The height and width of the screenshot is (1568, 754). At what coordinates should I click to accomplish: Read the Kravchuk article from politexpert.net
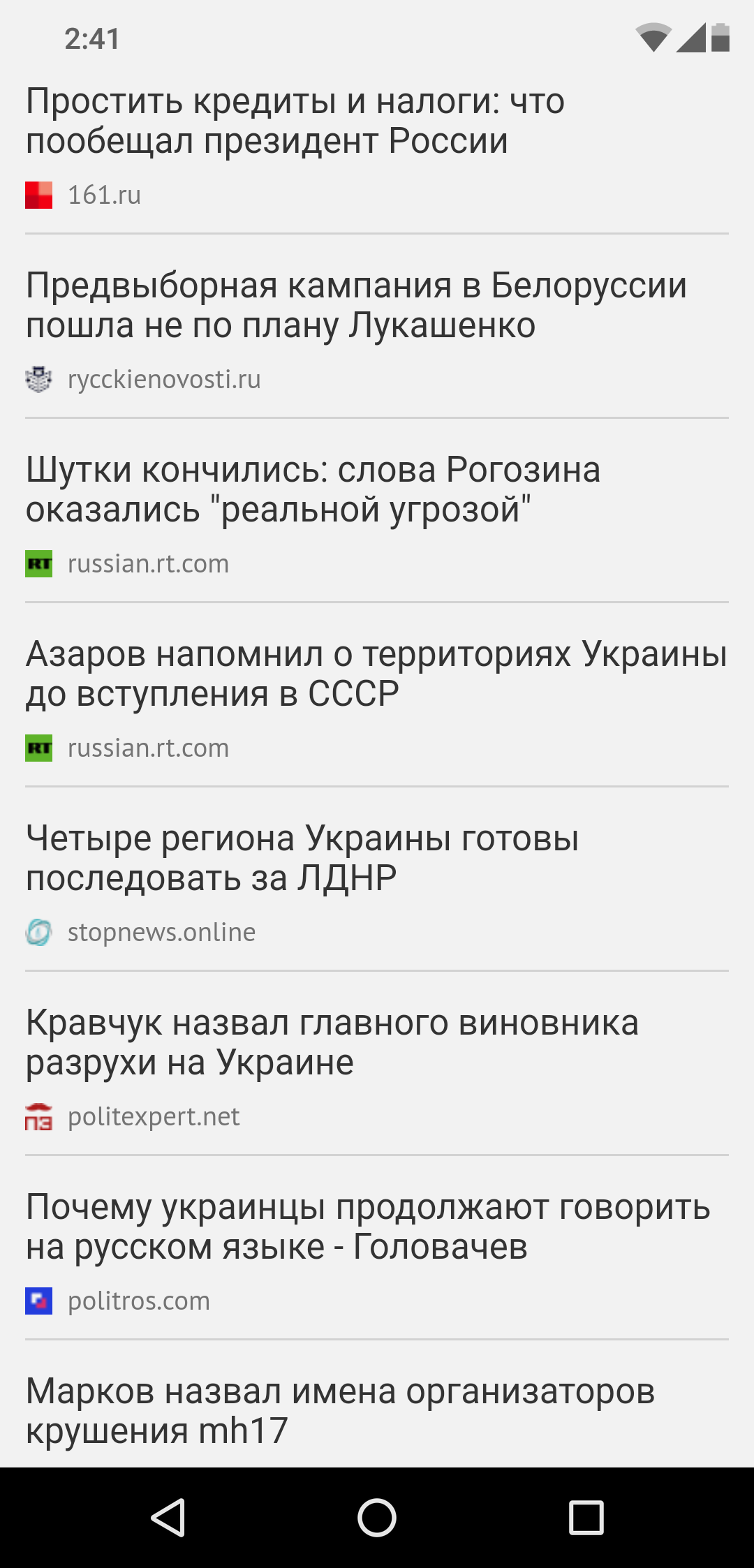click(x=332, y=1042)
